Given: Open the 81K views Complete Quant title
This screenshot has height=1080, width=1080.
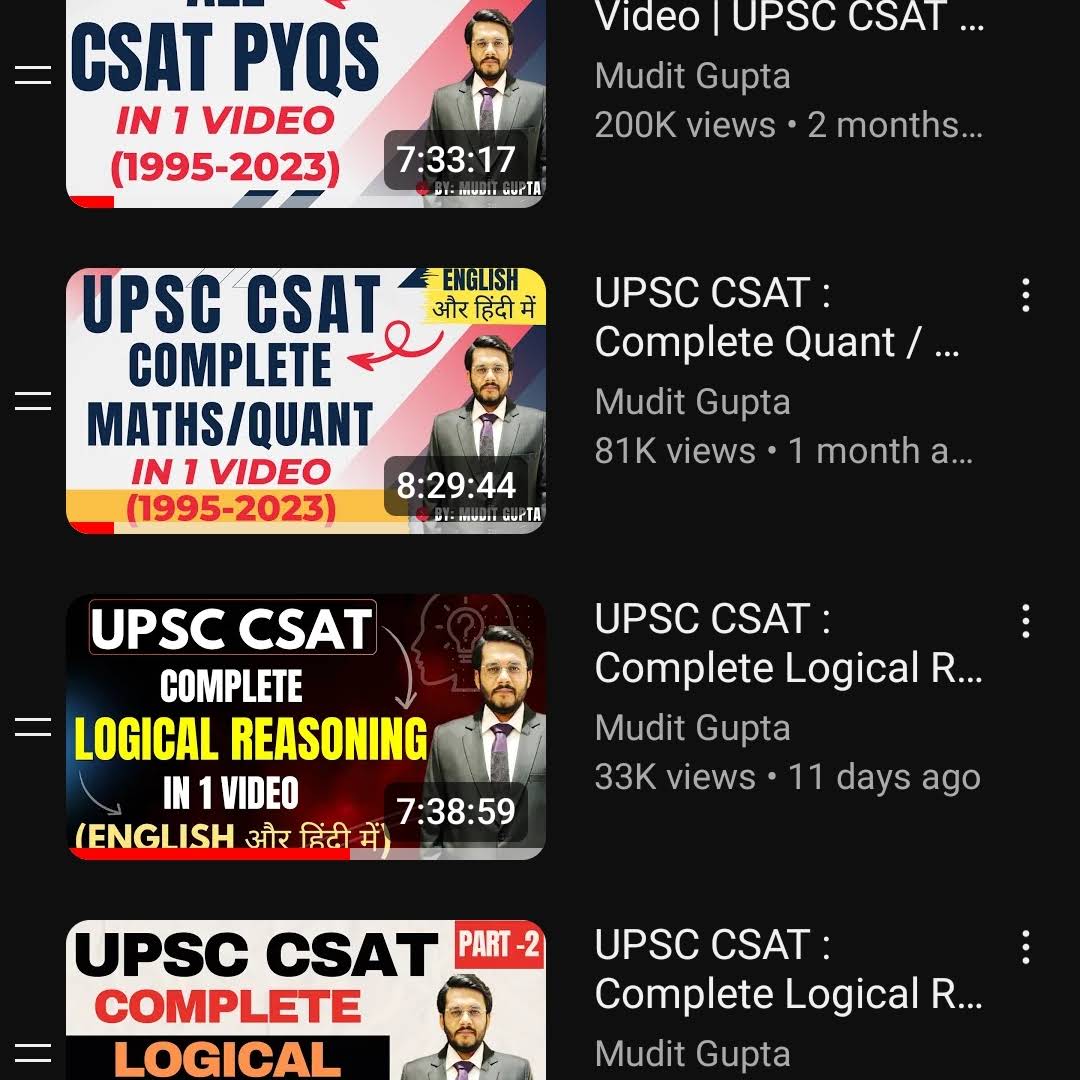Looking at the screenshot, I should (775, 318).
